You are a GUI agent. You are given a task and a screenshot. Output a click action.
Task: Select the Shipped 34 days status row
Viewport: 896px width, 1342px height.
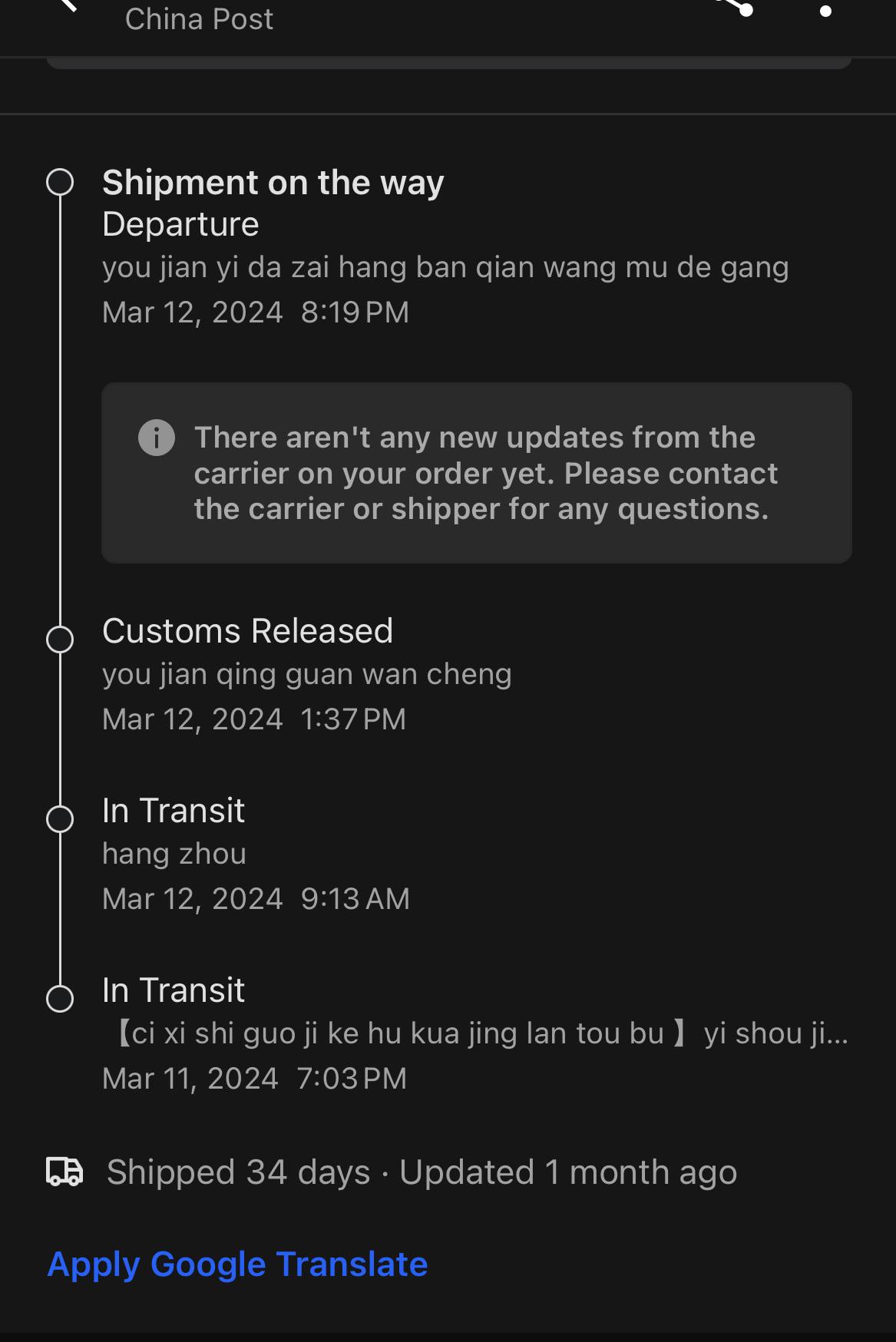[x=237, y=1172]
